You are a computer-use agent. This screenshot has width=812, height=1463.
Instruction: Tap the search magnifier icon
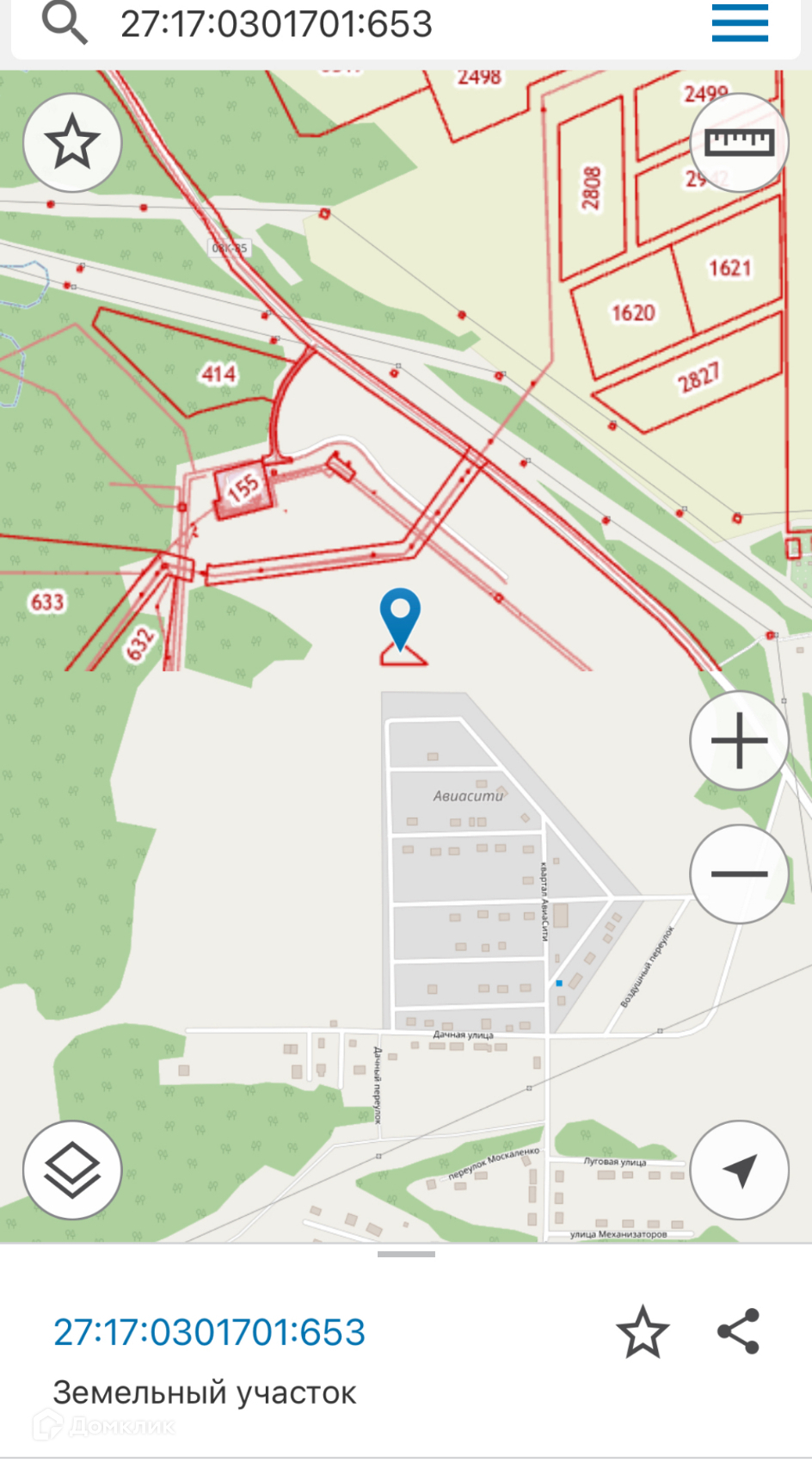65,23
